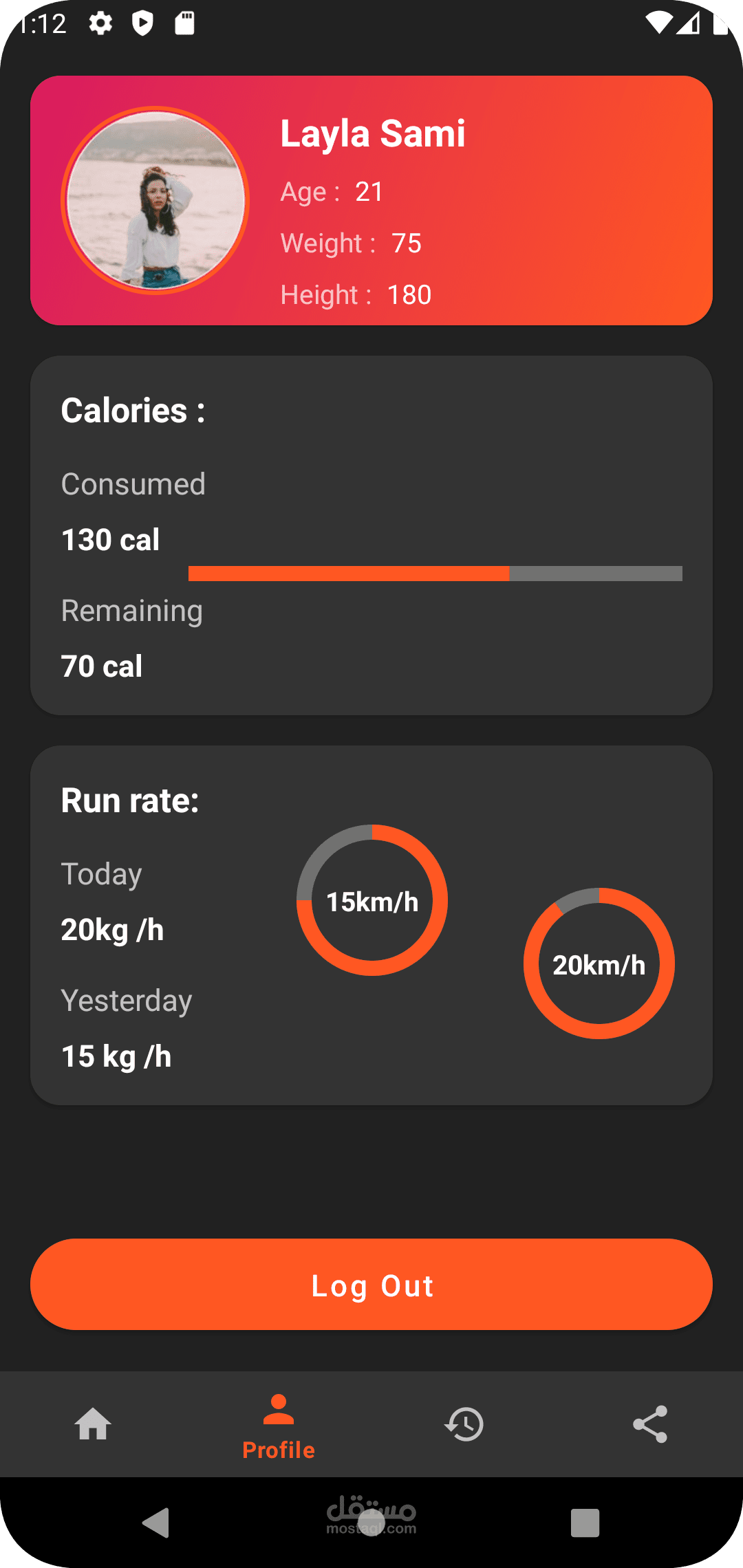Go back with system back button
Image resolution: width=743 pixels, height=1568 pixels.
(157, 1523)
